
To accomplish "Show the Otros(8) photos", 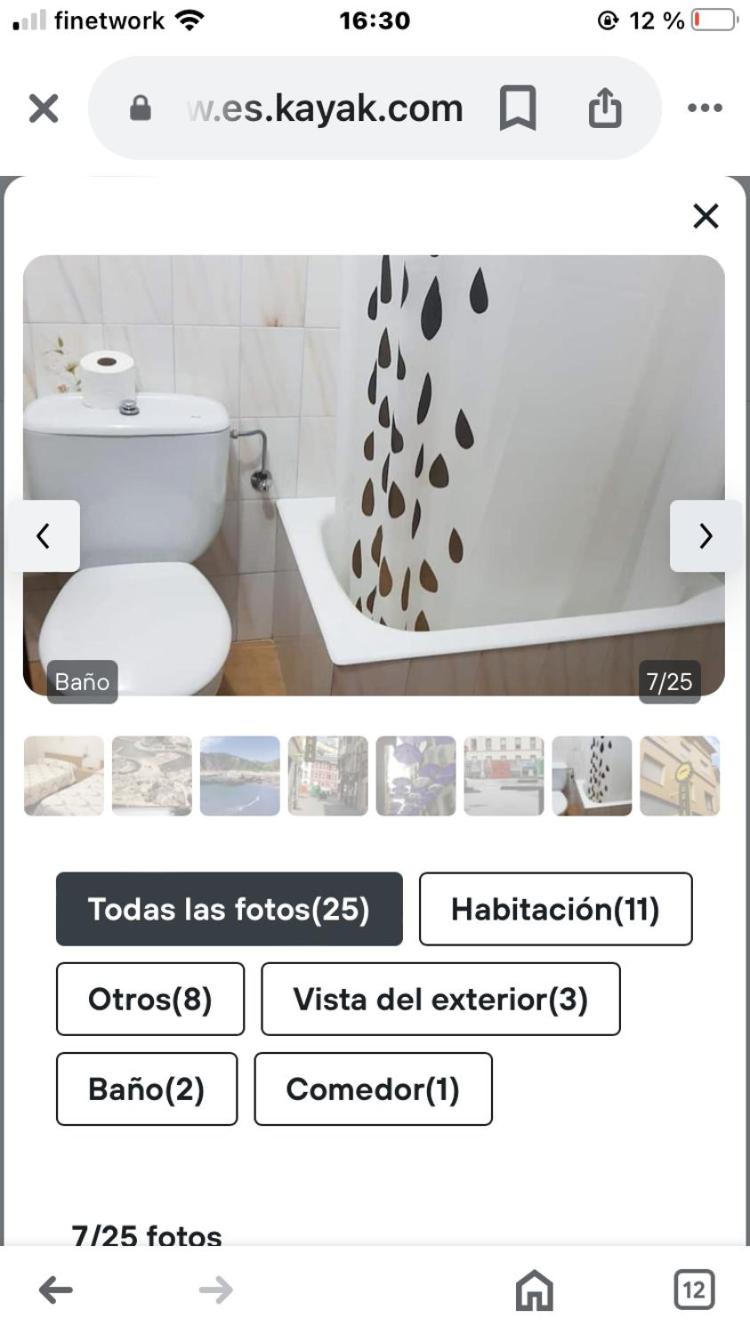I will point(150,999).
